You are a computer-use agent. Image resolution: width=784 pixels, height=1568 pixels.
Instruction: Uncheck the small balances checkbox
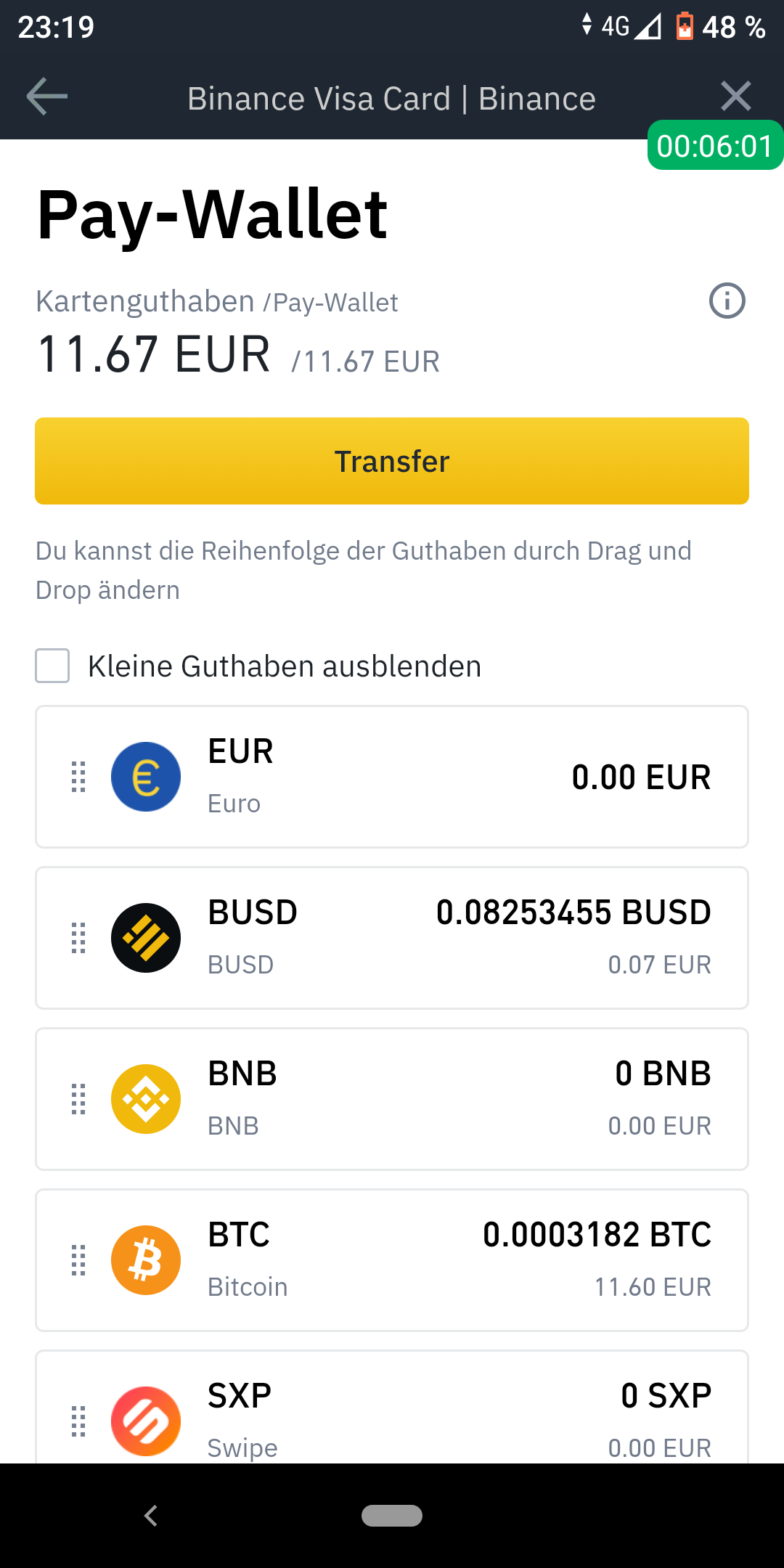[52, 665]
